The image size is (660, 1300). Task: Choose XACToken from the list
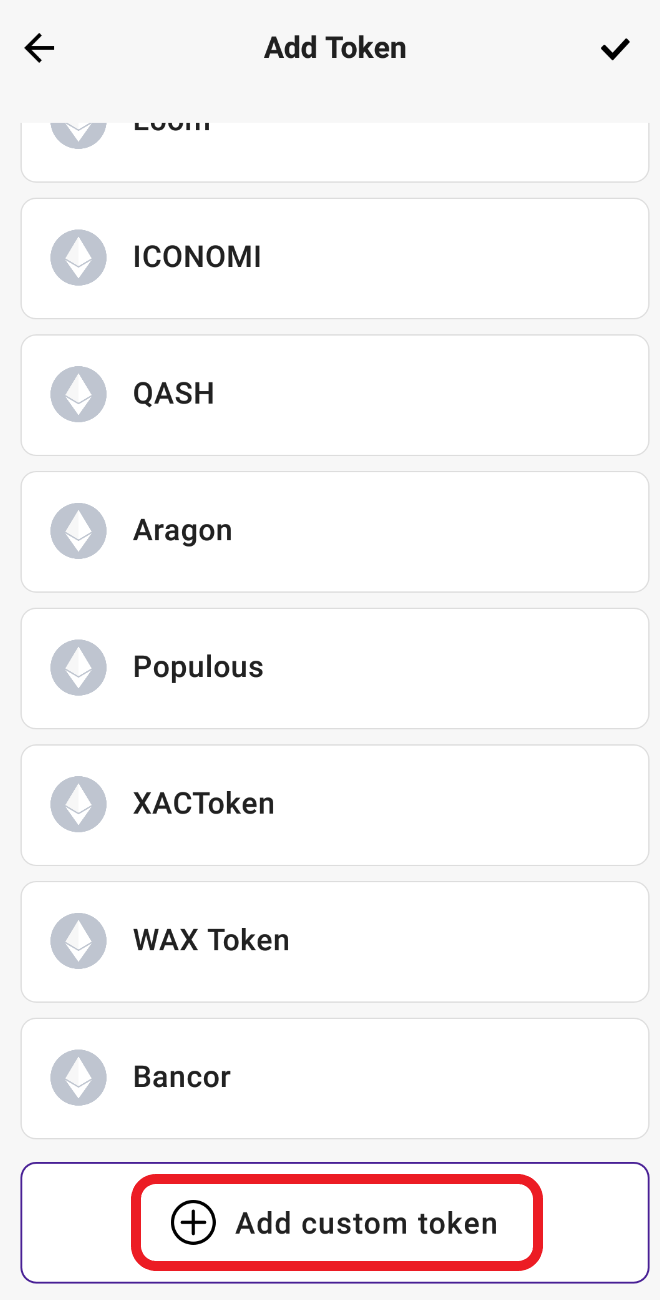click(x=335, y=805)
